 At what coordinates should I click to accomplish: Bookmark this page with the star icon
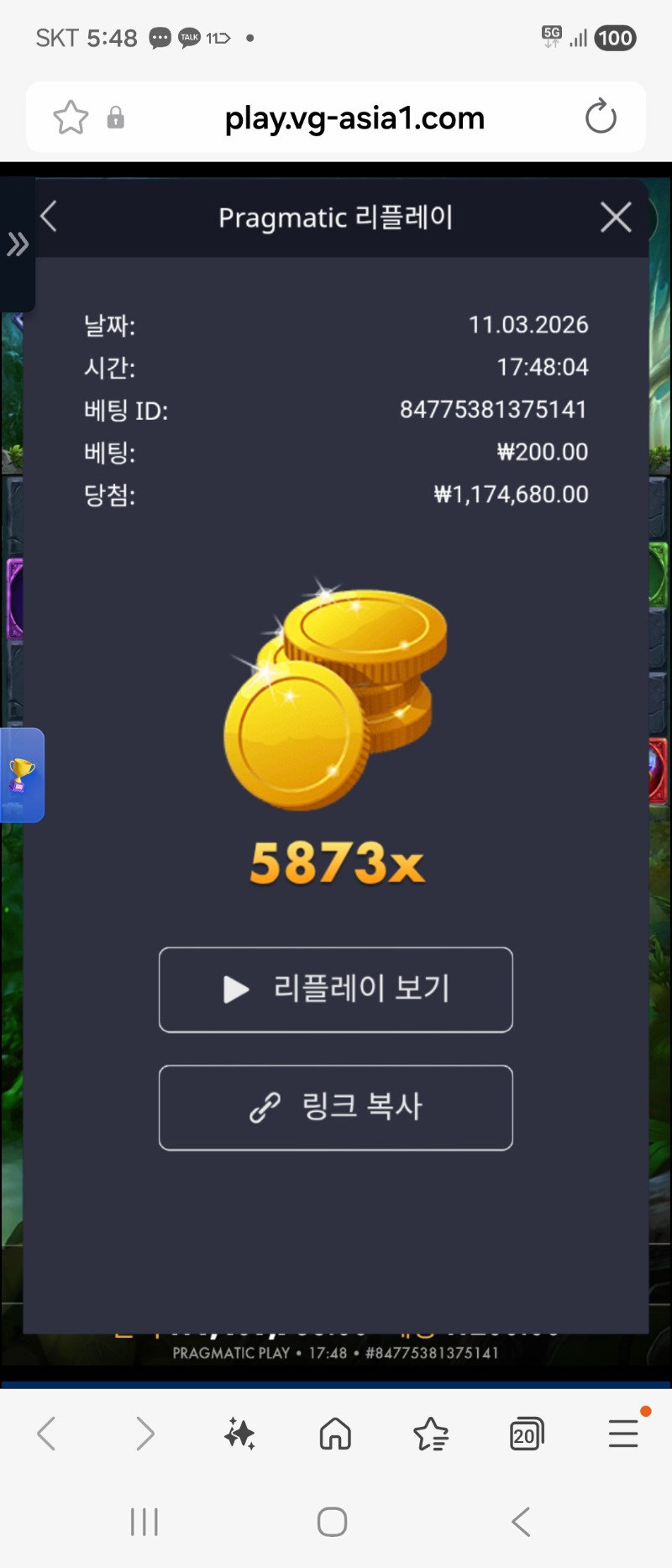click(x=71, y=118)
